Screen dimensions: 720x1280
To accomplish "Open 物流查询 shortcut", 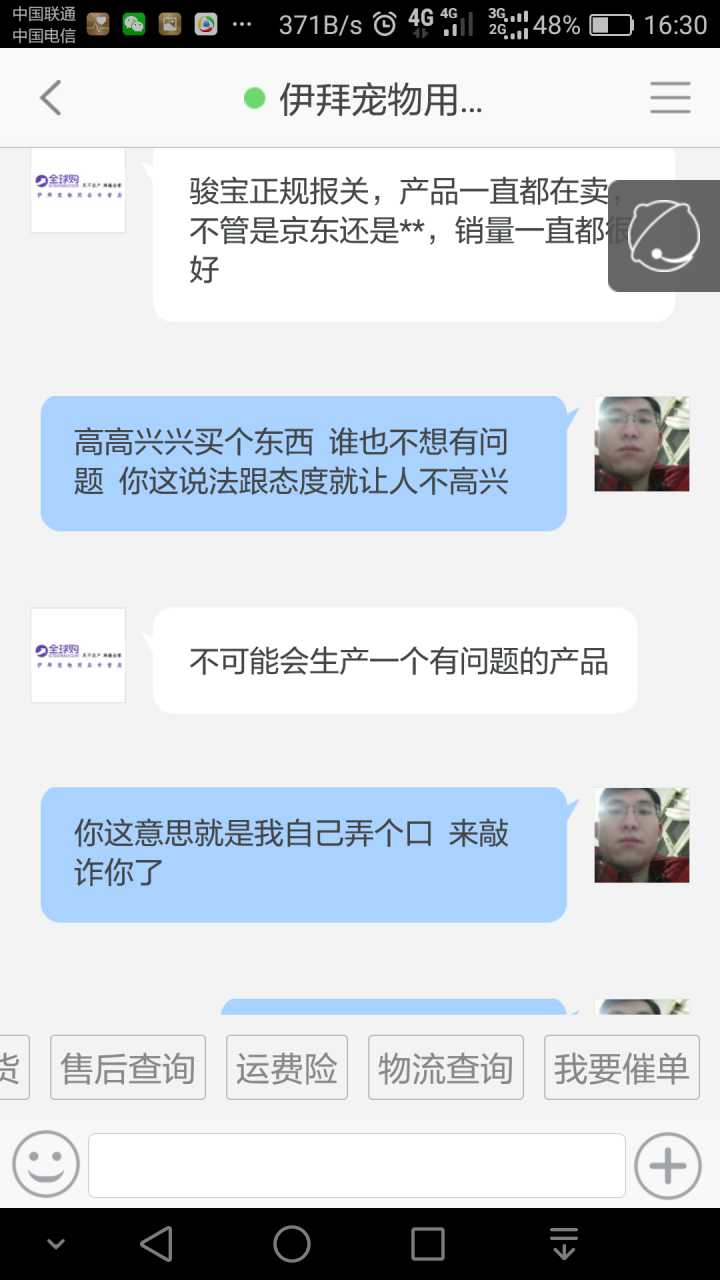I will pos(446,1068).
